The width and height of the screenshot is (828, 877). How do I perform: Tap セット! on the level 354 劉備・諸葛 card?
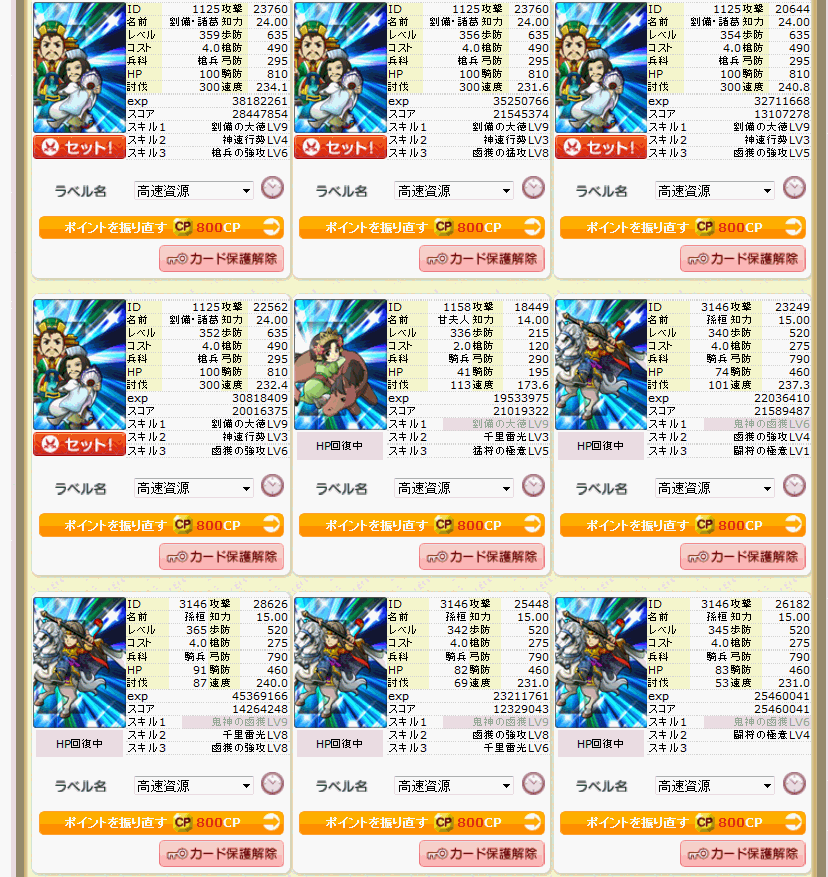coord(601,147)
